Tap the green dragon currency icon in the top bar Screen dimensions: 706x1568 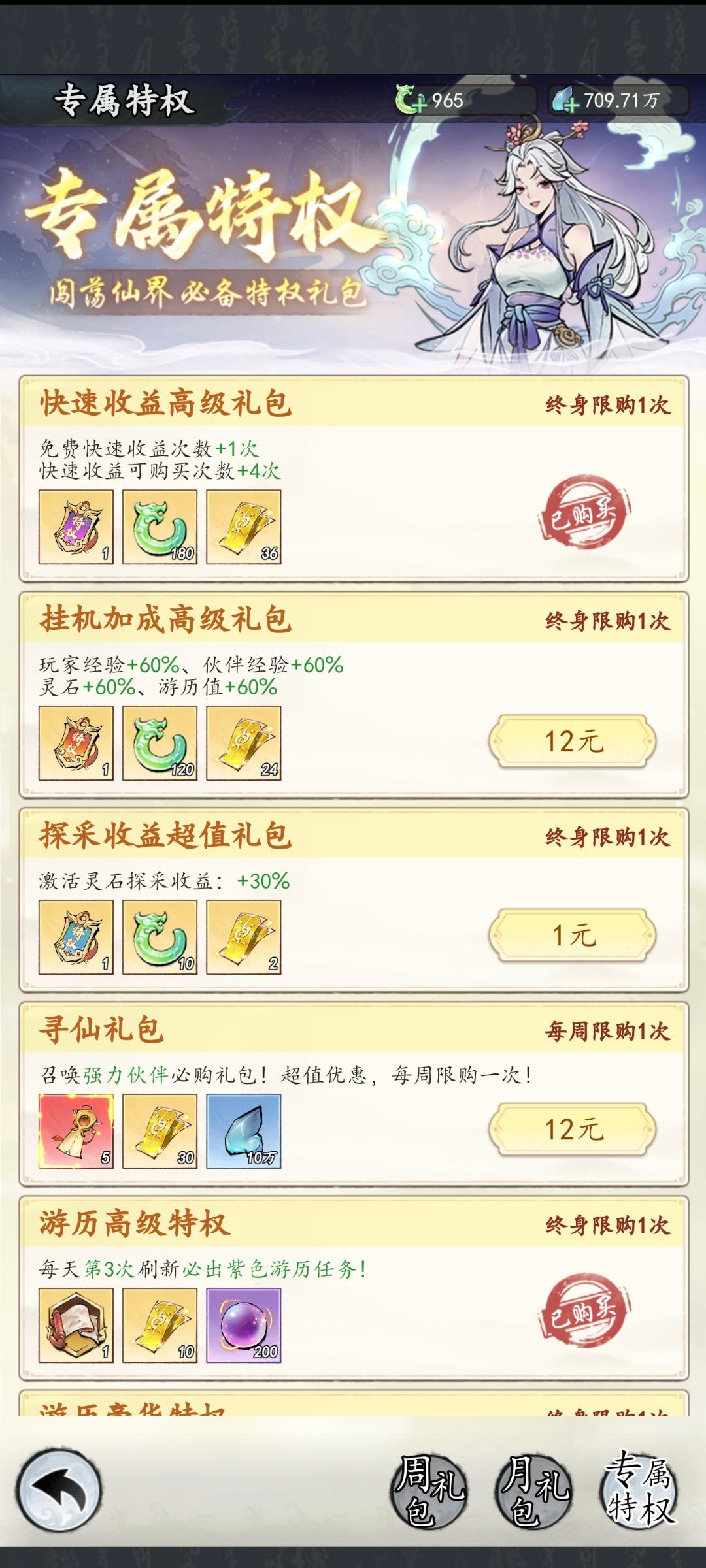[409, 98]
